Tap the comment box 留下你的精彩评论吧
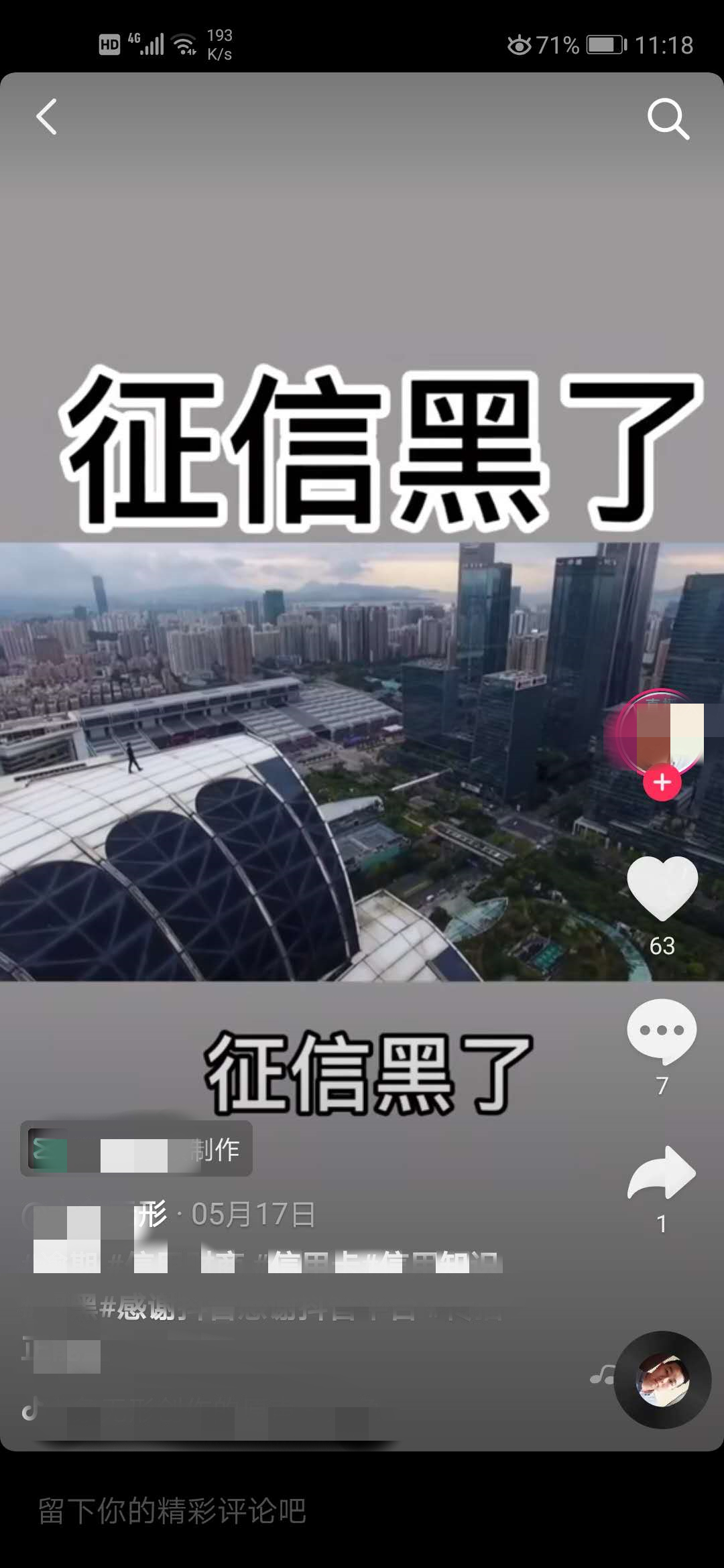The height and width of the screenshot is (1568, 724). [x=362, y=1510]
